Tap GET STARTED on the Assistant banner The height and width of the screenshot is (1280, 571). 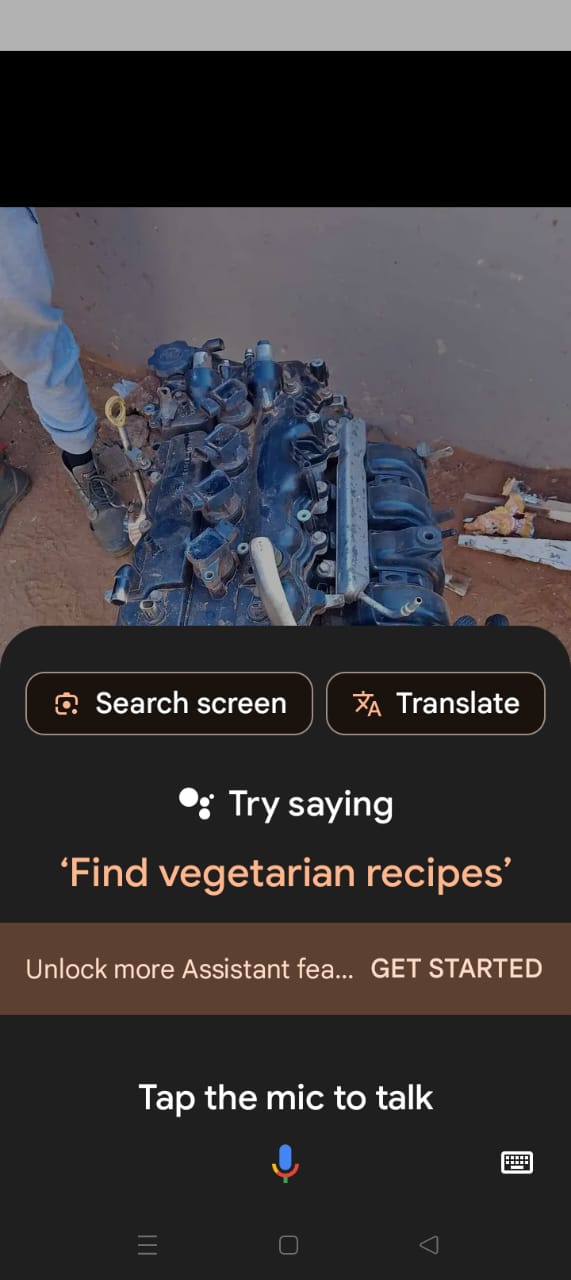456,968
